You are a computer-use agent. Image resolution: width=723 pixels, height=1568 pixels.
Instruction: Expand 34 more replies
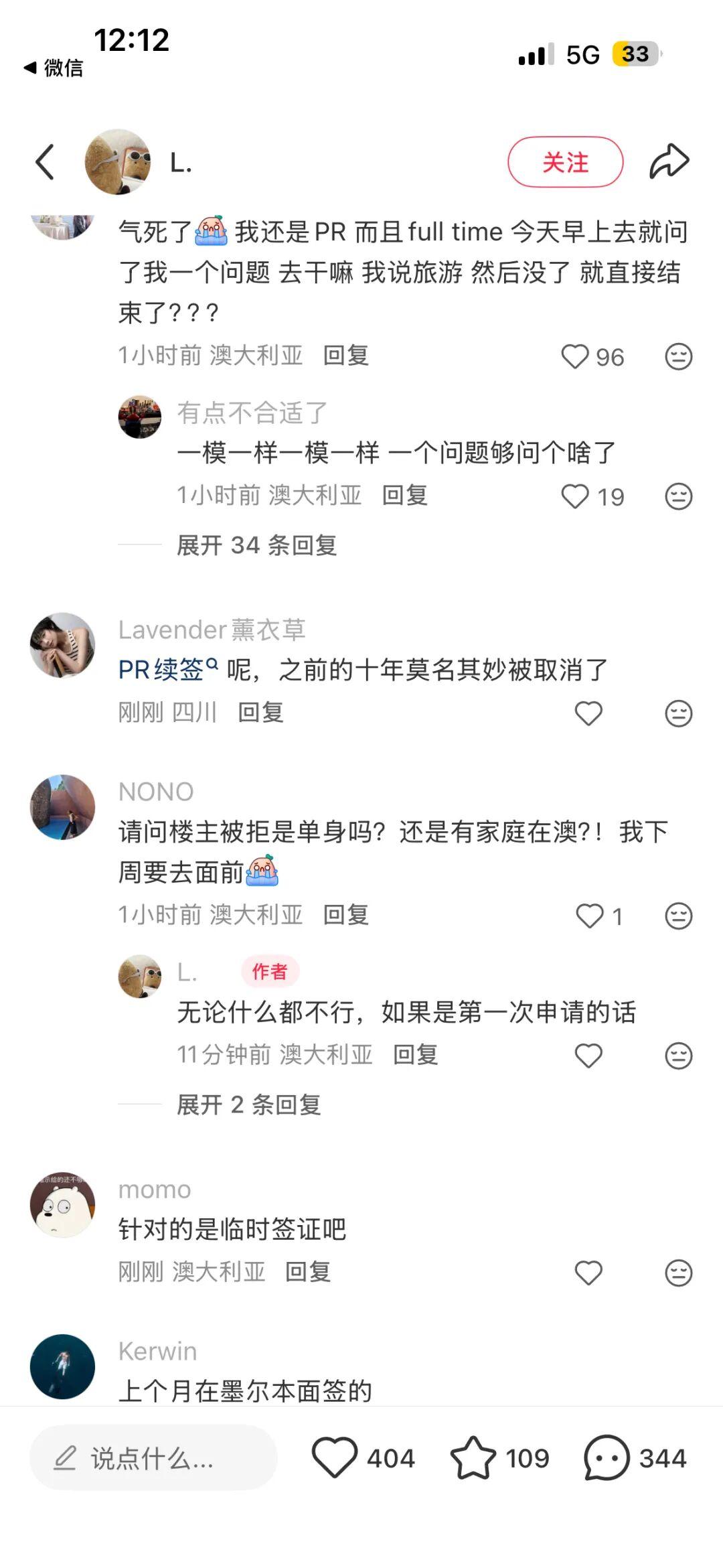pyautogui.click(x=256, y=545)
